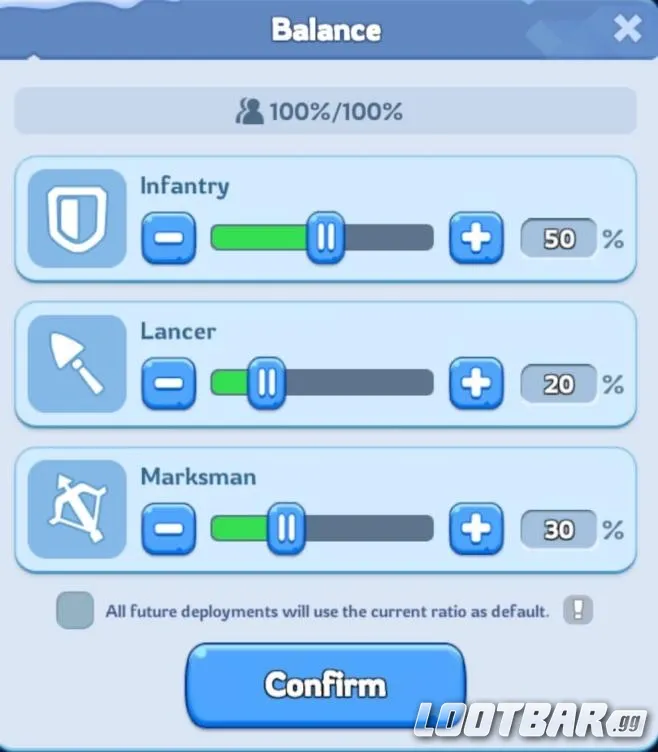Image resolution: width=658 pixels, height=752 pixels.
Task: Decrease Infantry percentage with minus button
Action: [x=168, y=238]
